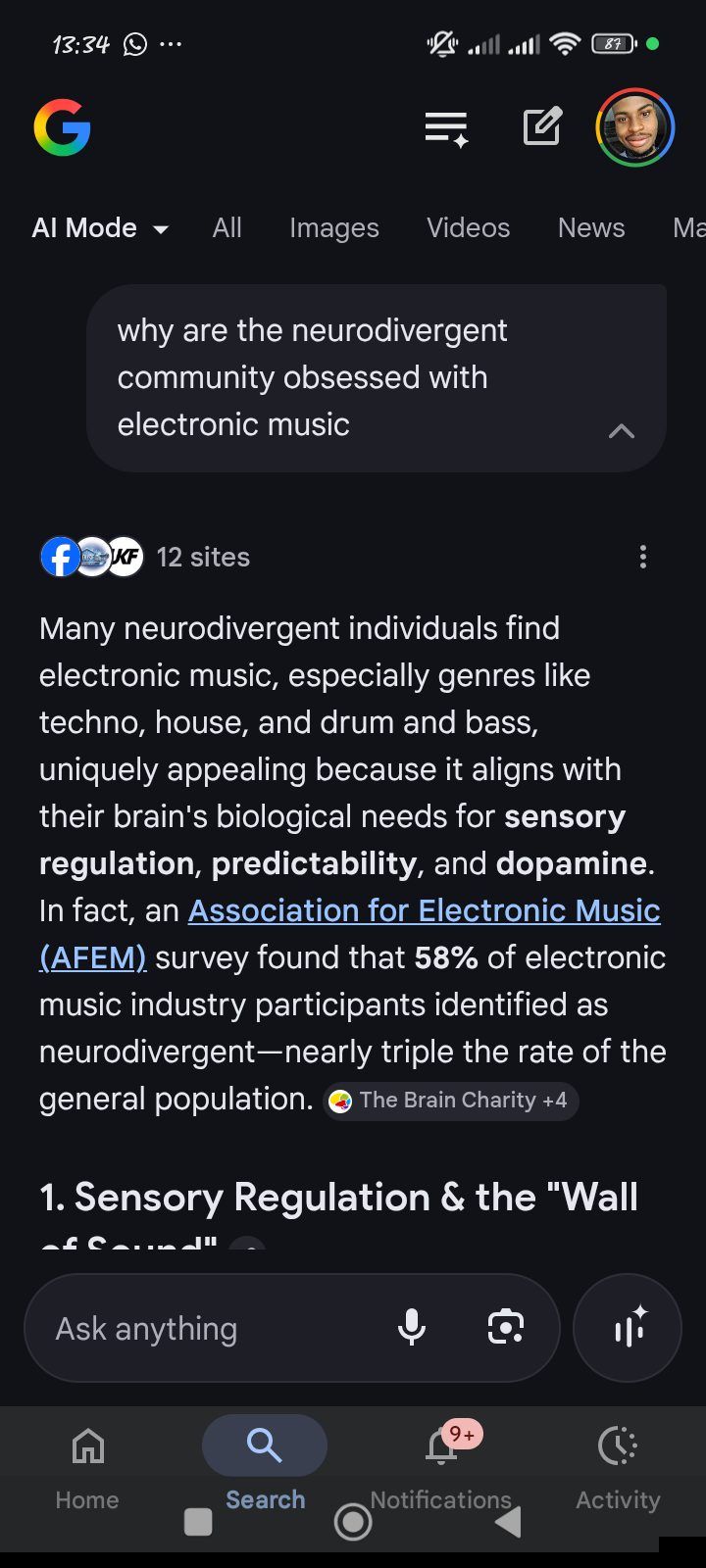This screenshot has height=1568, width=706.
Task: Open Google Lens camera search
Action: [505, 1328]
